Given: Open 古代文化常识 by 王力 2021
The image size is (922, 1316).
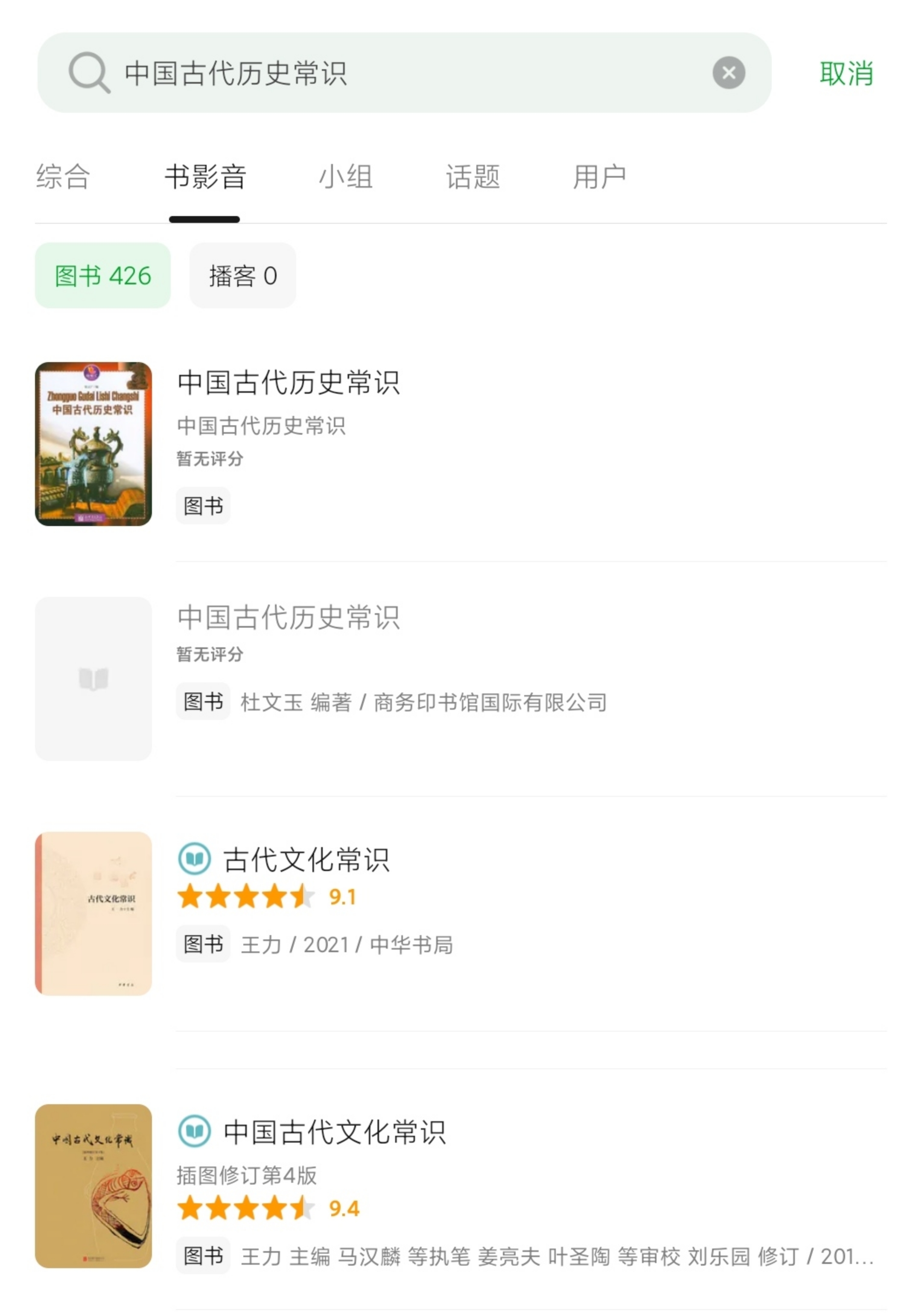Looking at the screenshot, I should click(x=306, y=860).
